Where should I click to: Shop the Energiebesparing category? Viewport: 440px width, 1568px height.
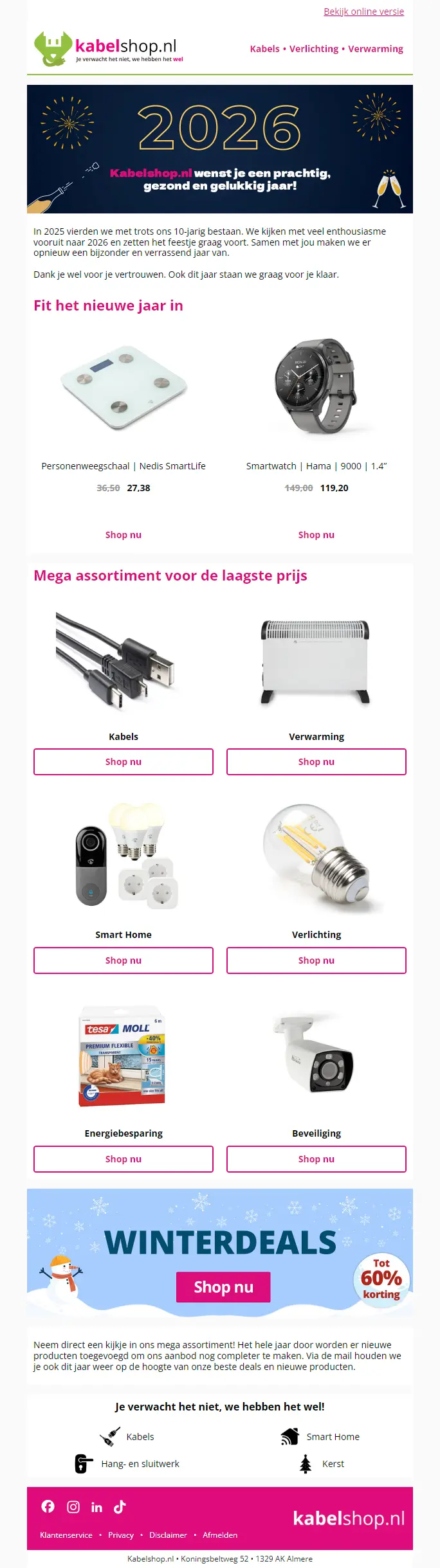[124, 1159]
